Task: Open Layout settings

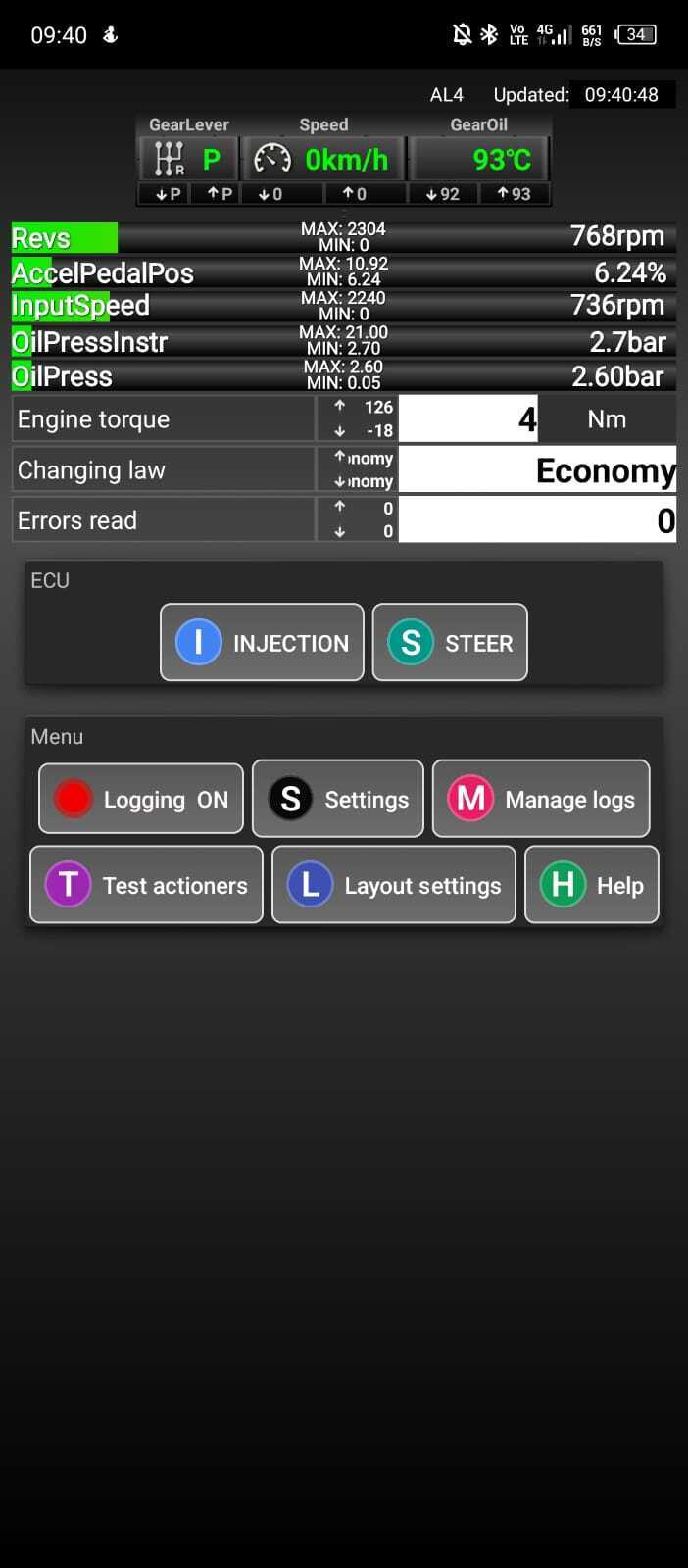Action: pyautogui.click(x=394, y=885)
